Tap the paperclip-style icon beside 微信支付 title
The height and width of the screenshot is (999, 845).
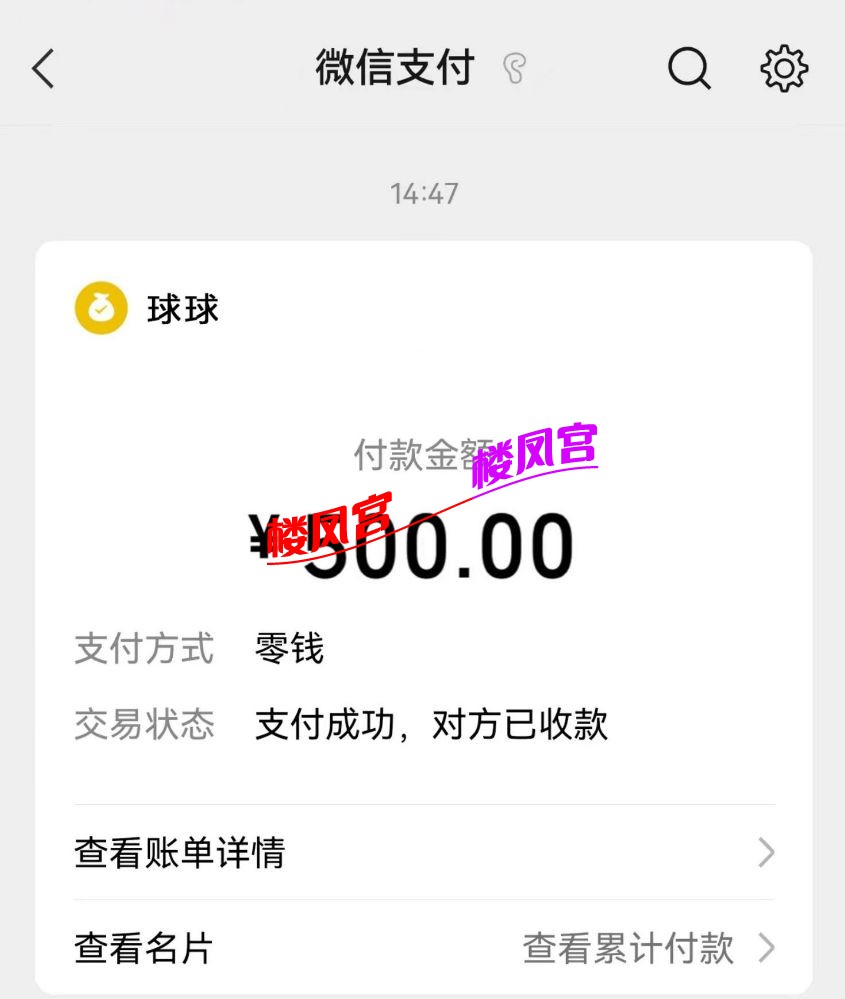coord(516,68)
